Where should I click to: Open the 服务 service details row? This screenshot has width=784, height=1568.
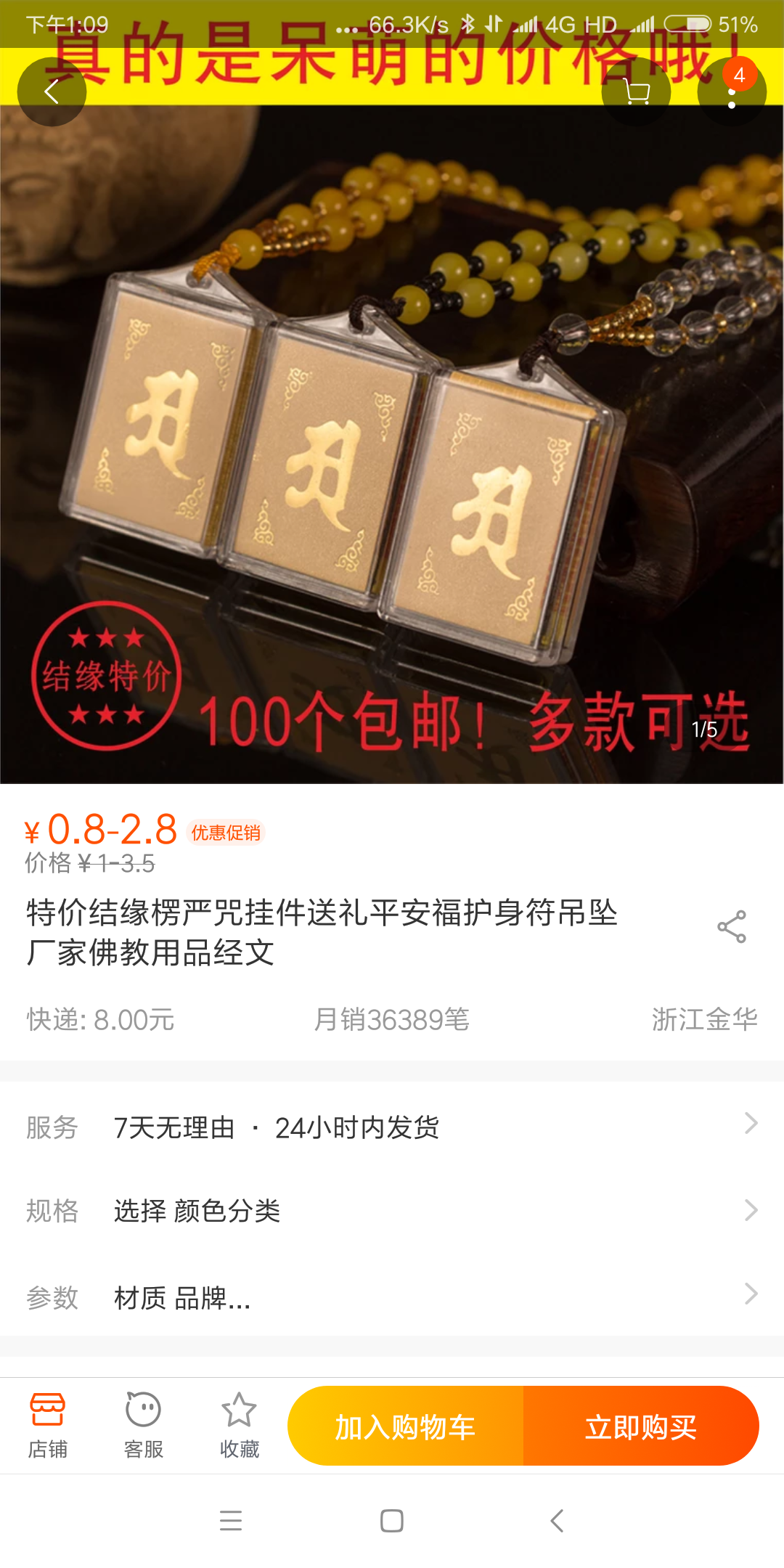tap(392, 1127)
